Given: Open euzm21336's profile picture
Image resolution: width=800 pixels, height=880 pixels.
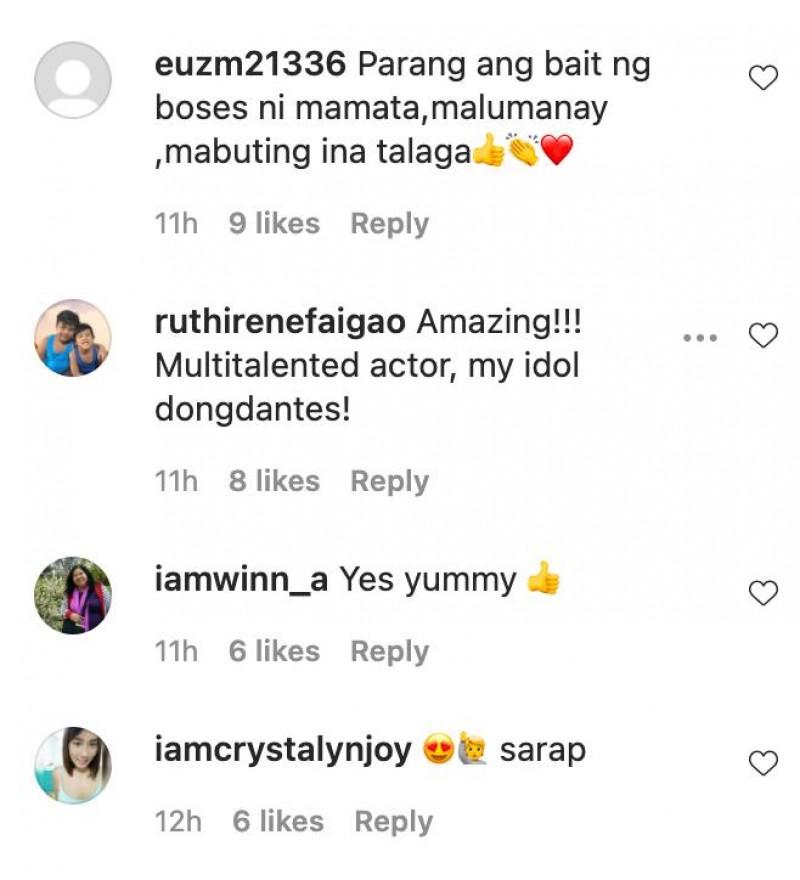Looking at the screenshot, I should click(73, 80).
